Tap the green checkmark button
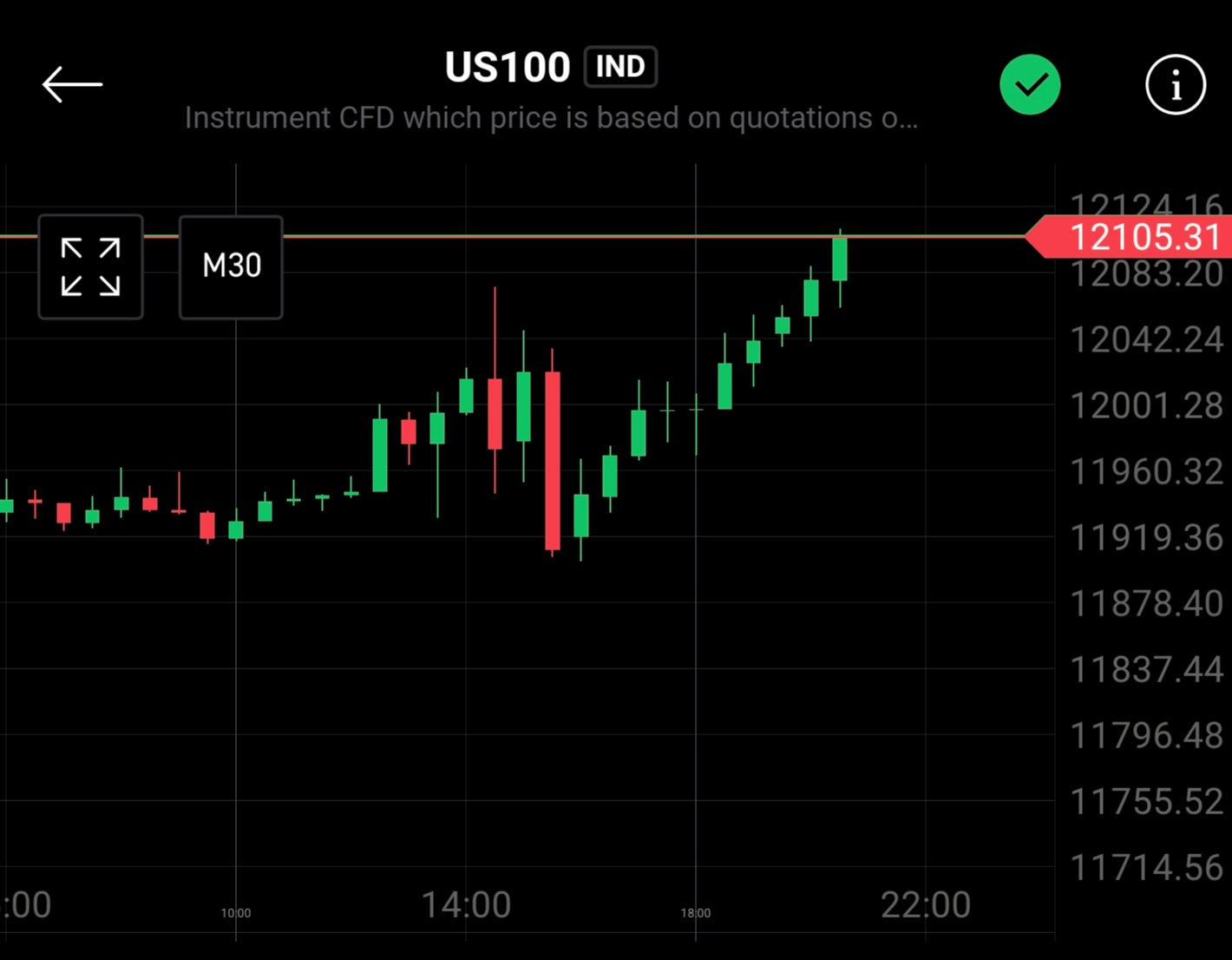 (1030, 85)
